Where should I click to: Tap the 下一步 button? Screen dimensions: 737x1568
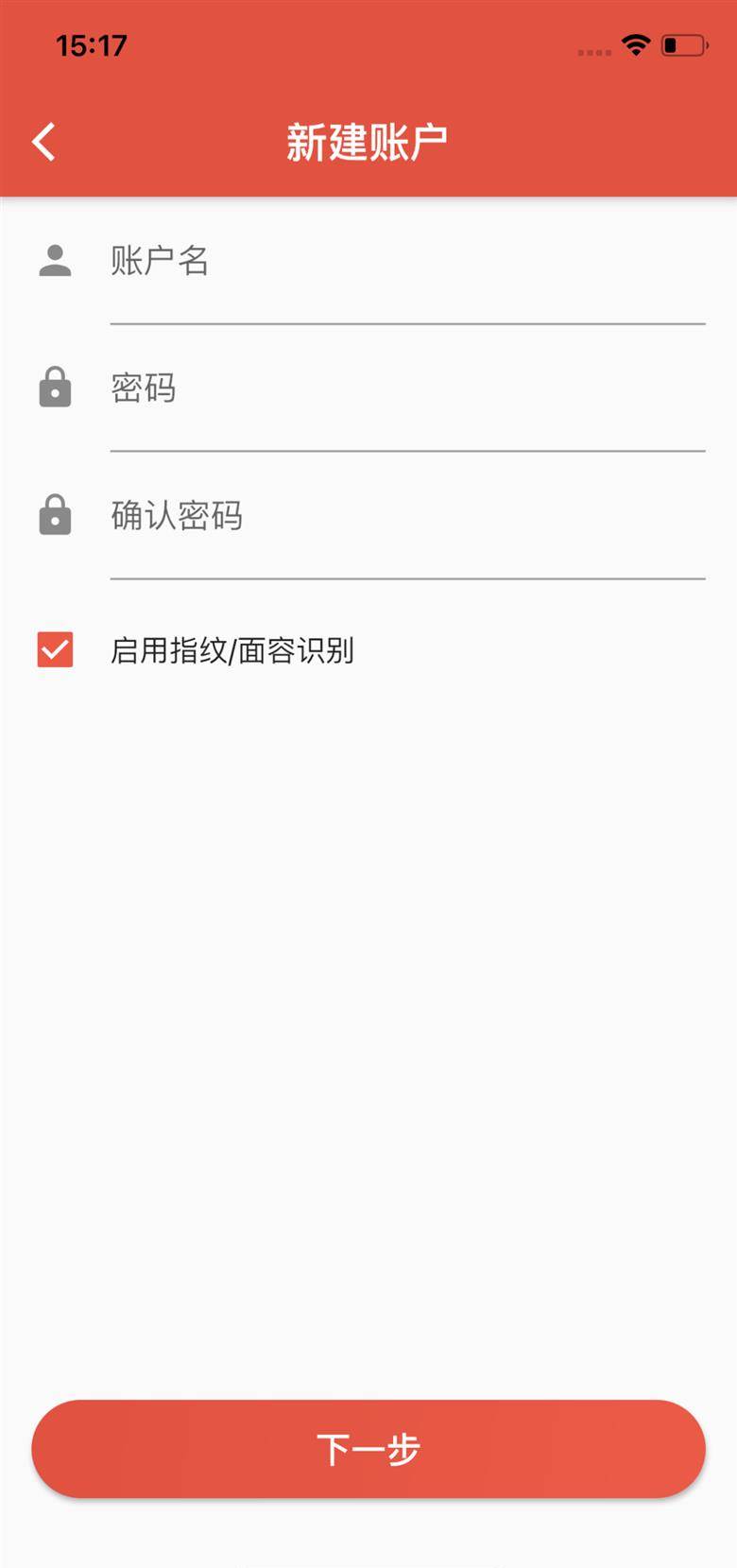368,1449
